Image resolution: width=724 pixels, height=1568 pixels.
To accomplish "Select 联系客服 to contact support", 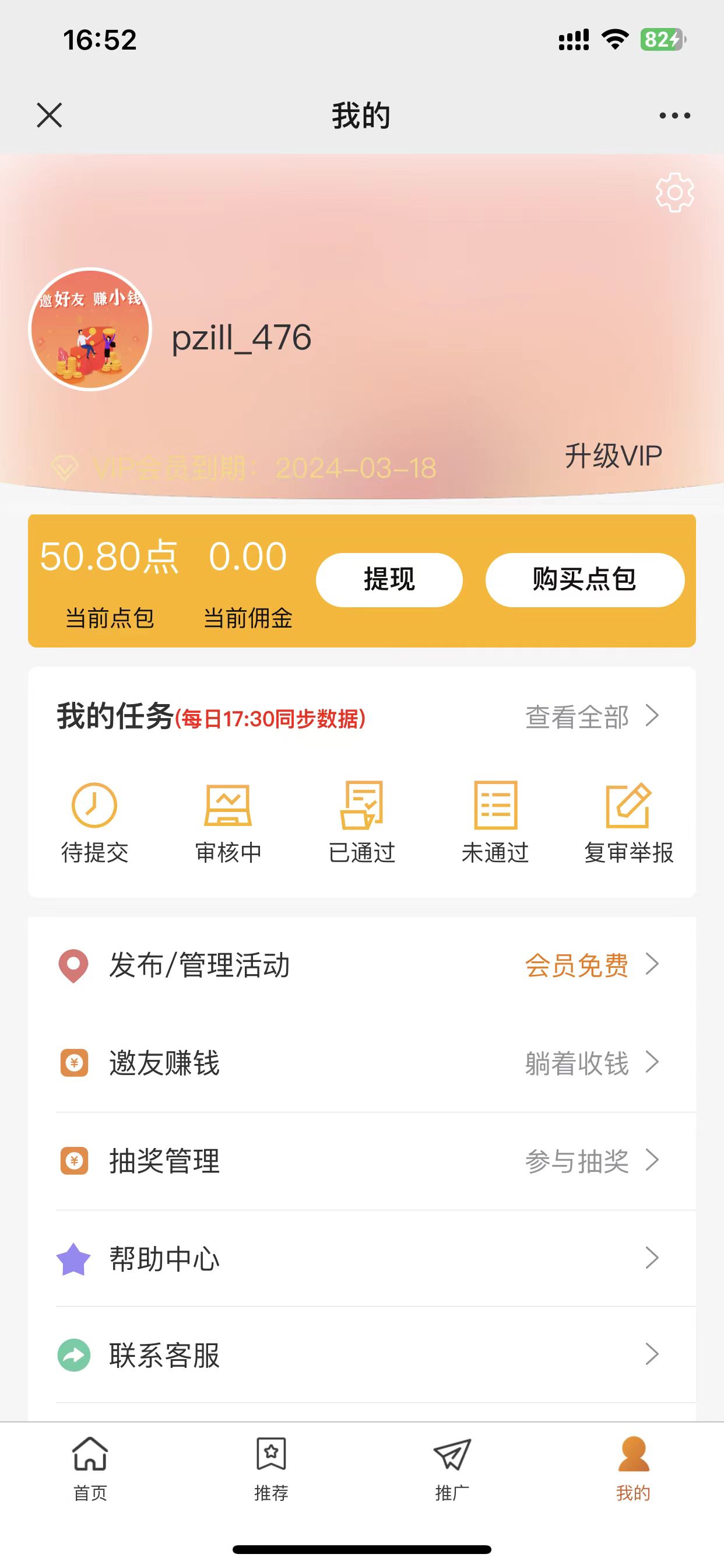I will [361, 1355].
